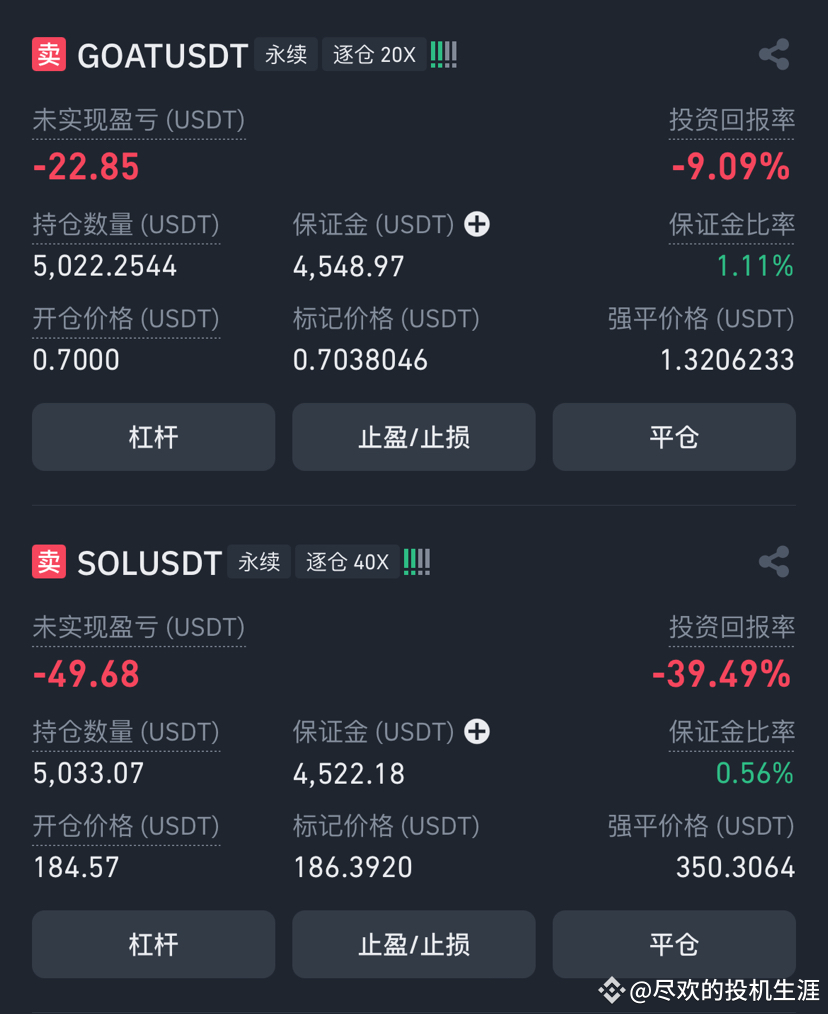Select the 永续 tag on GOATUSDT

(285, 54)
